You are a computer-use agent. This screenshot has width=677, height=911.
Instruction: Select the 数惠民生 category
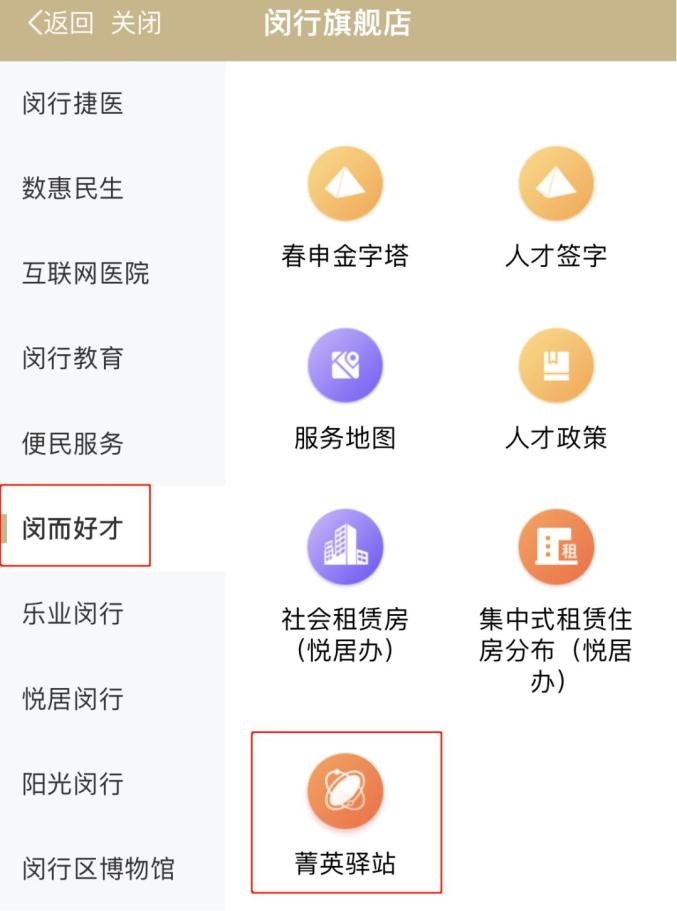pos(73,188)
